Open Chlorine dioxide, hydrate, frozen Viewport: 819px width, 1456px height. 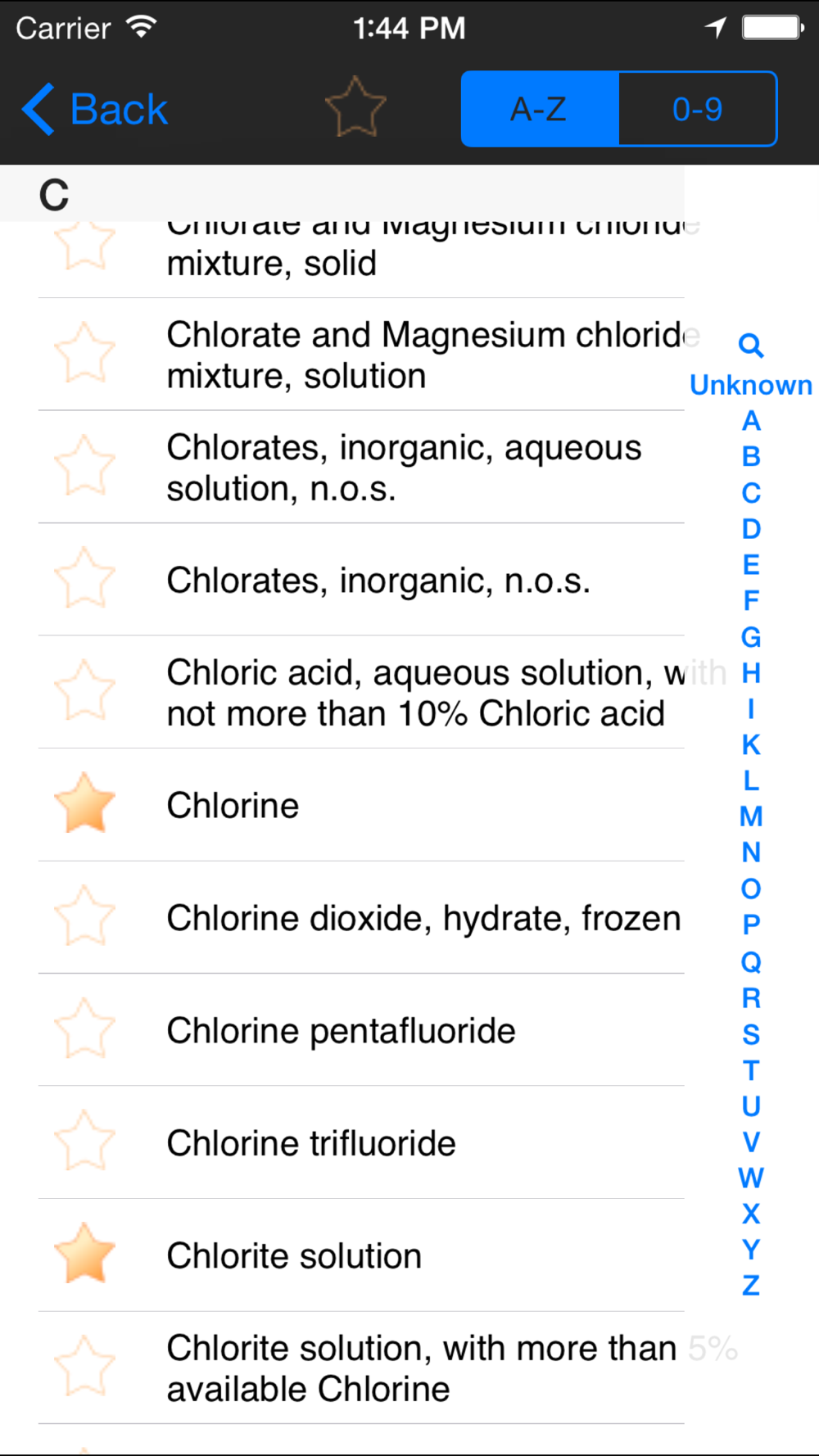pyautogui.click(x=360, y=917)
